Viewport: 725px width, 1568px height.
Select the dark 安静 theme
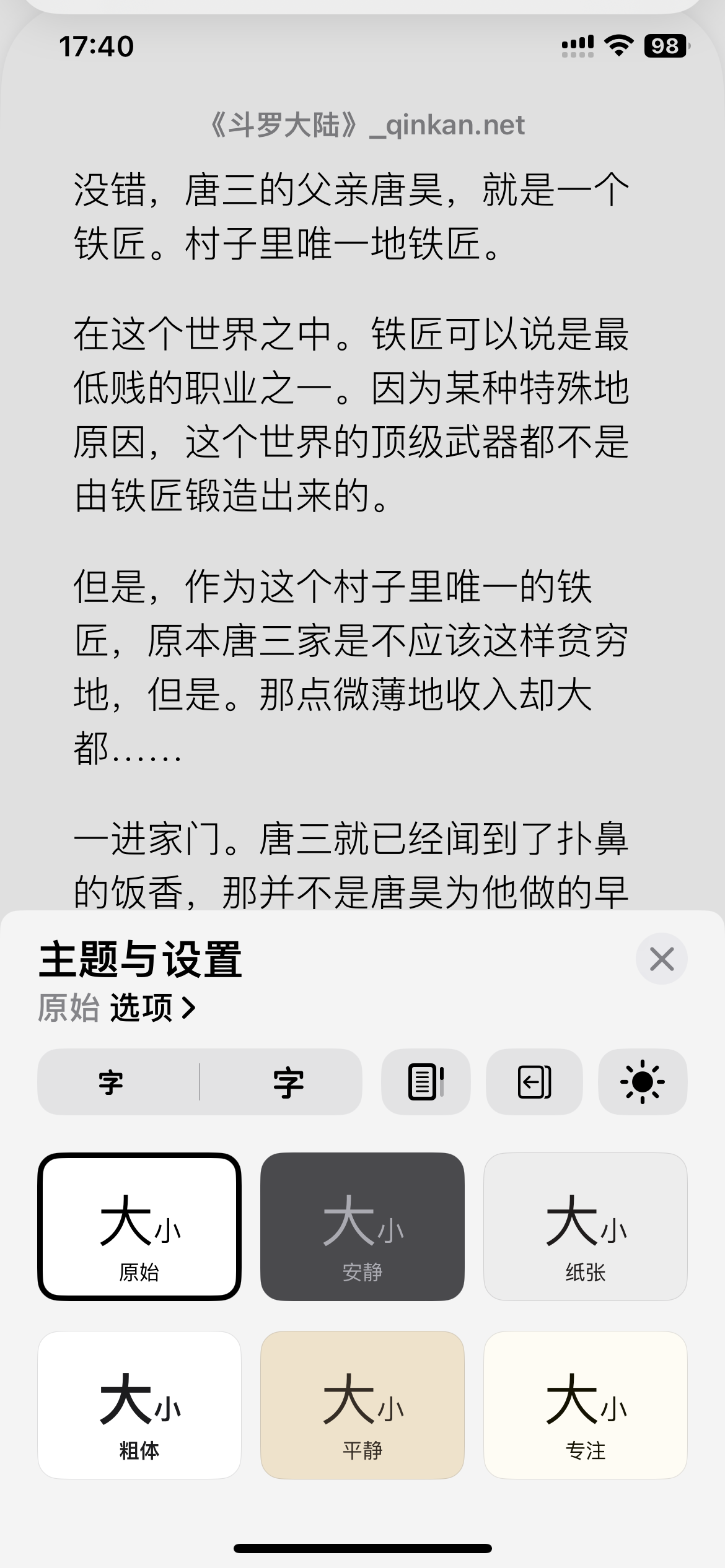click(x=362, y=1229)
